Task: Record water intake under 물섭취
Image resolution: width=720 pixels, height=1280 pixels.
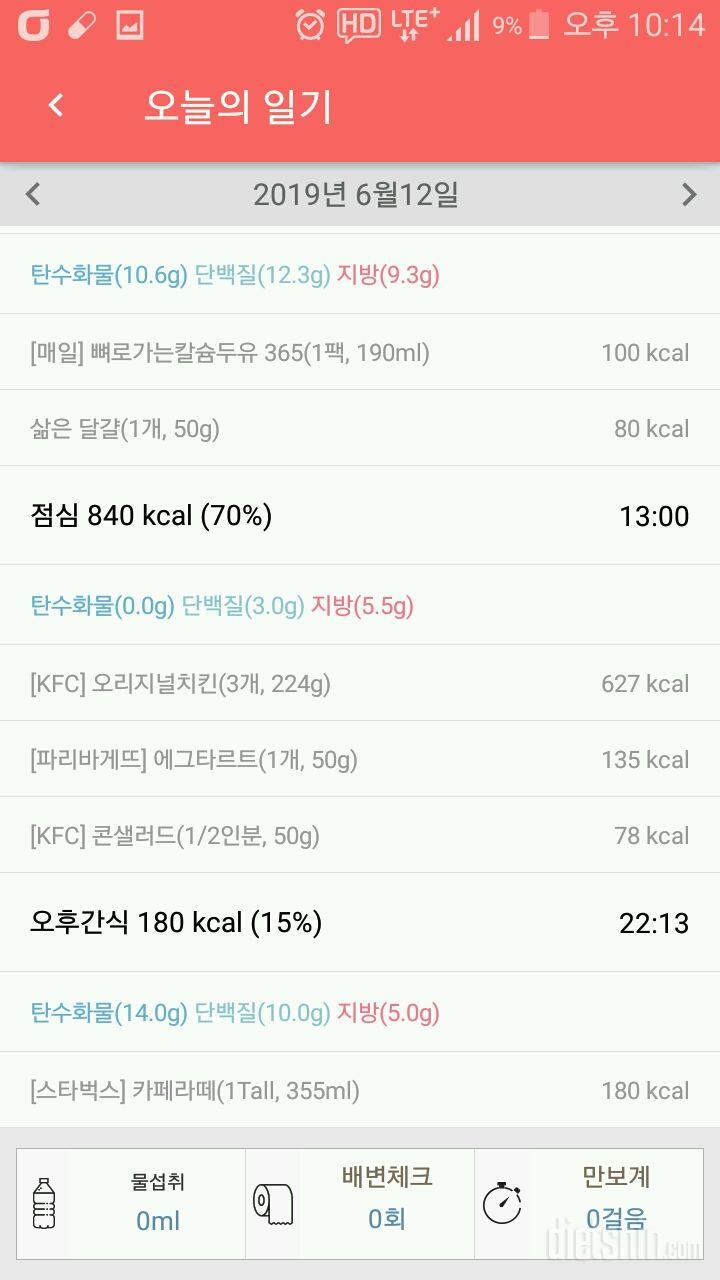Action: tap(131, 1204)
